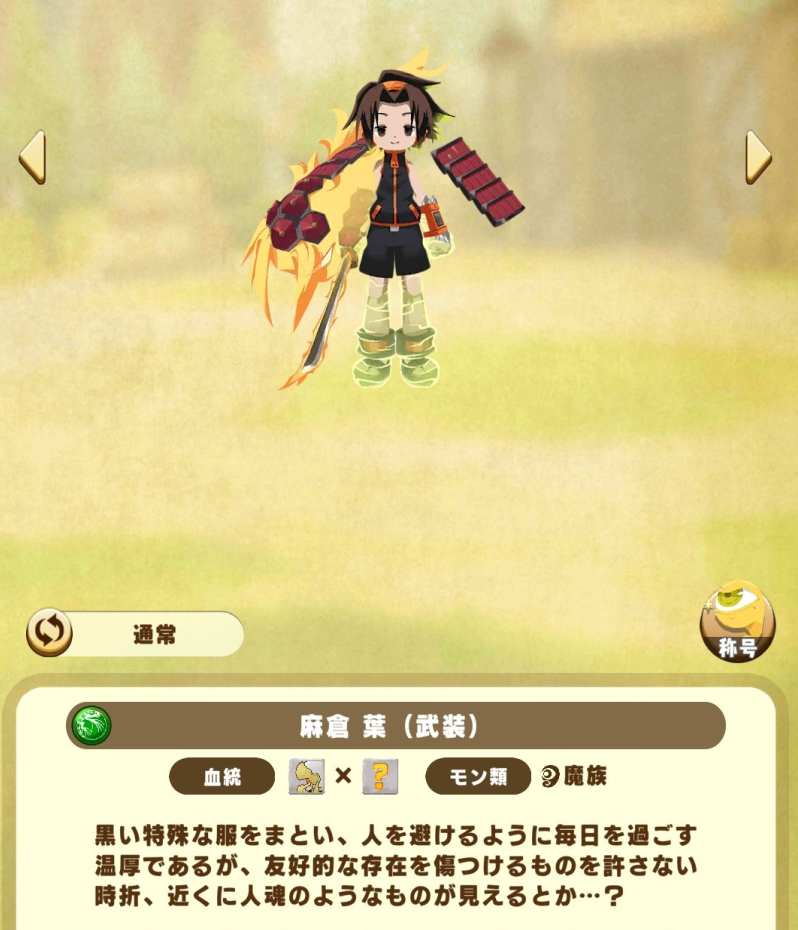Tap the unknown question-mark lineage icon
This screenshot has width=798, height=930.
380,776
